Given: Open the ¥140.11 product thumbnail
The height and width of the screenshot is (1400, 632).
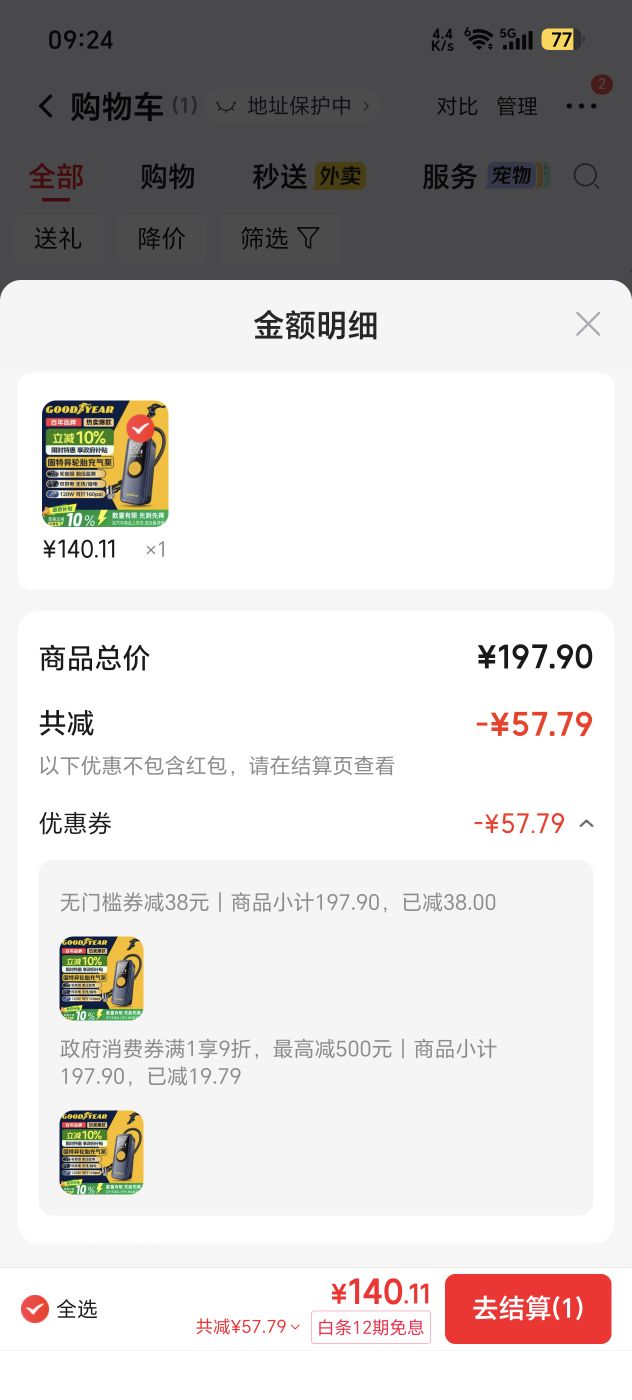Looking at the screenshot, I should pos(105,464).
